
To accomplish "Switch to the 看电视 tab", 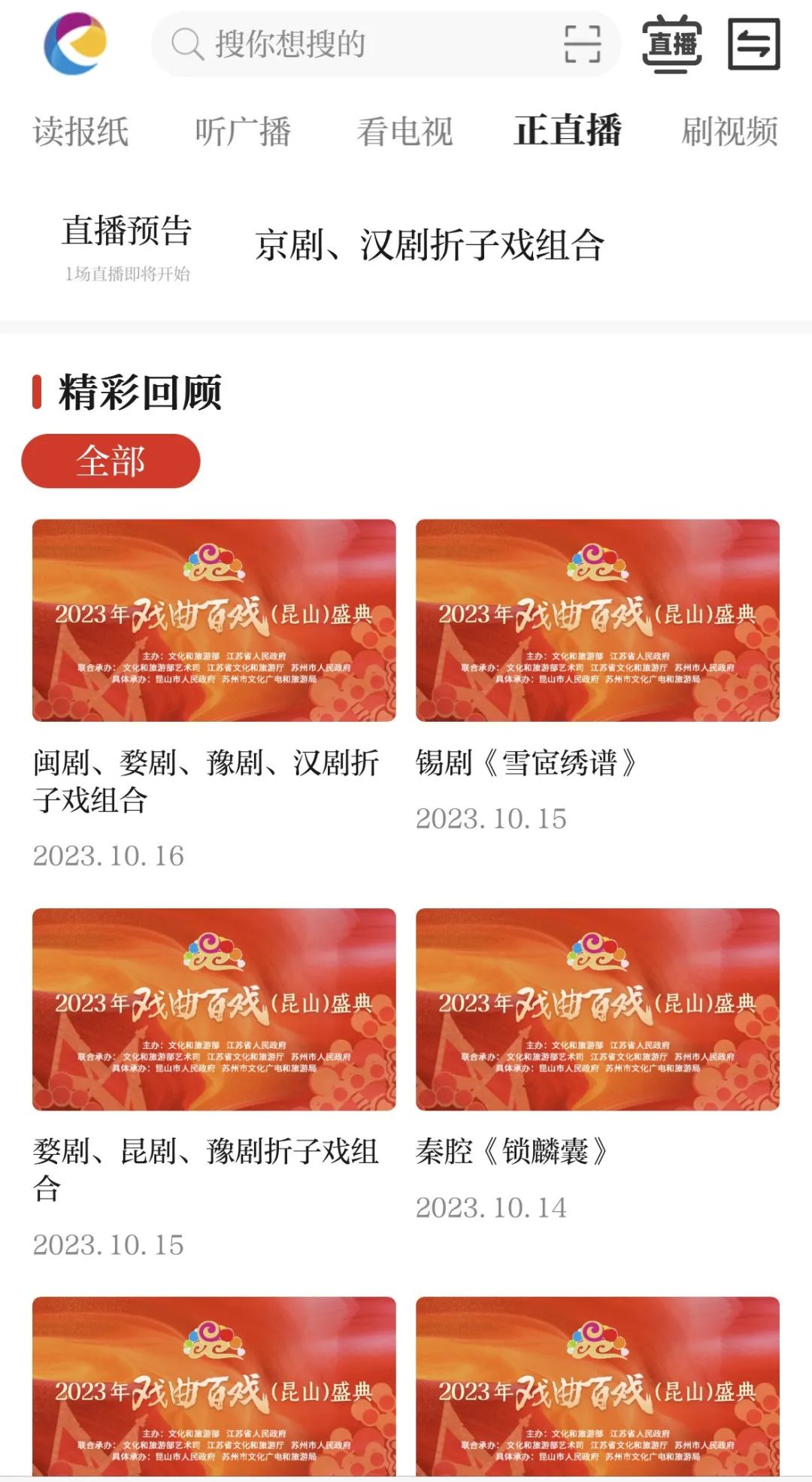I will 404,132.
